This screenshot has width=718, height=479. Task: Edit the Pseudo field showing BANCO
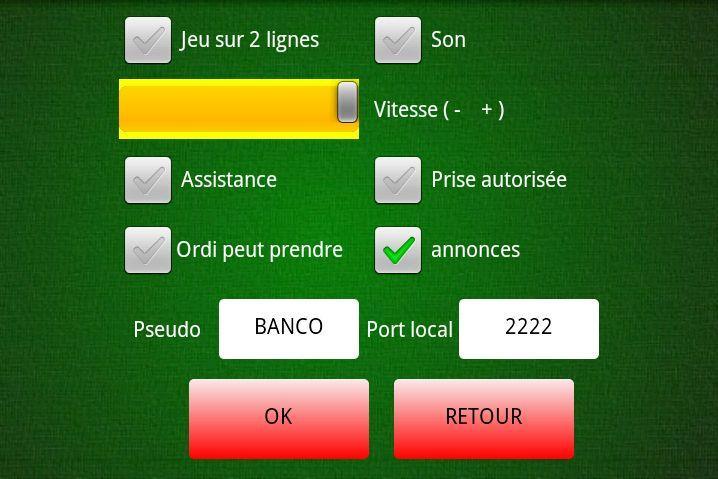point(289,328)
